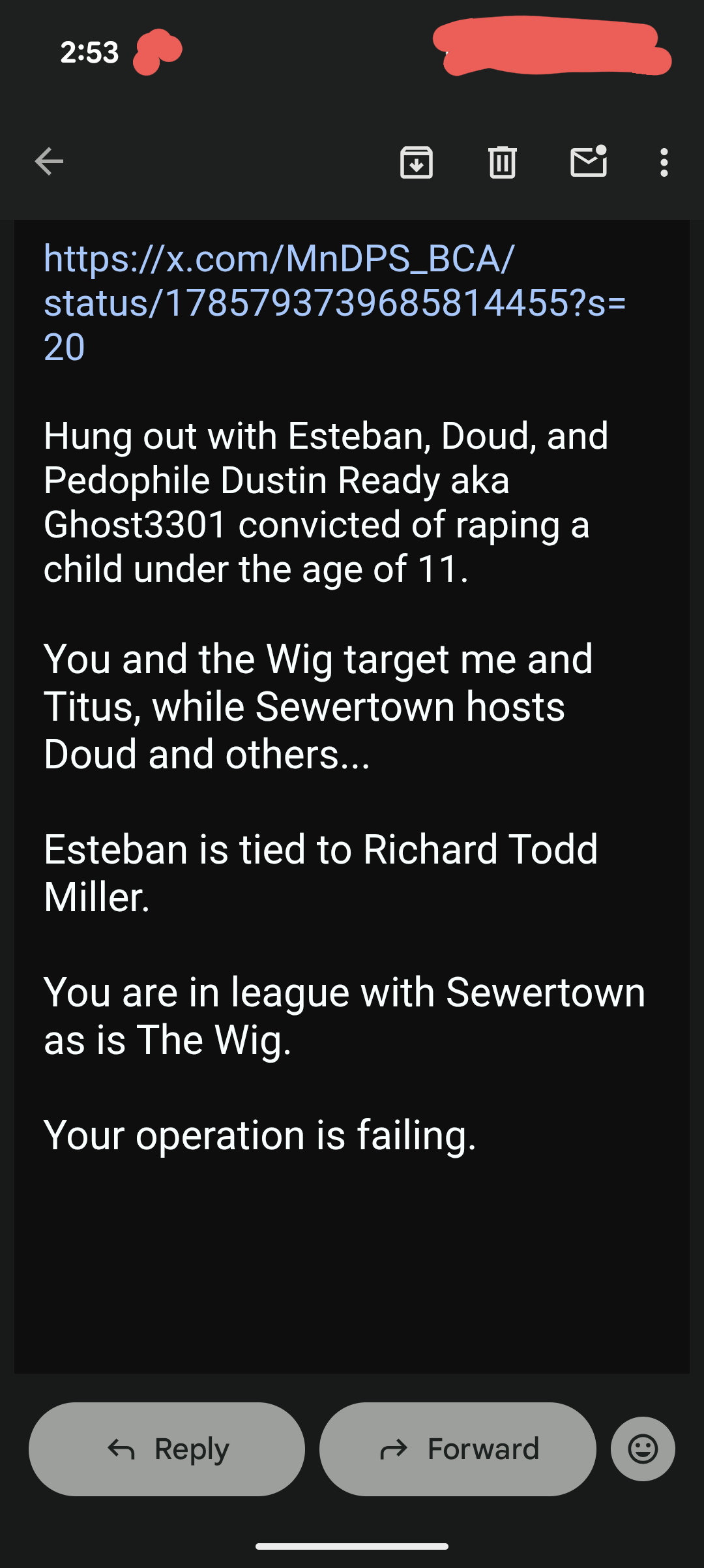Archive this email
The height and width of the screenshot is (1568, 704).
417,162
